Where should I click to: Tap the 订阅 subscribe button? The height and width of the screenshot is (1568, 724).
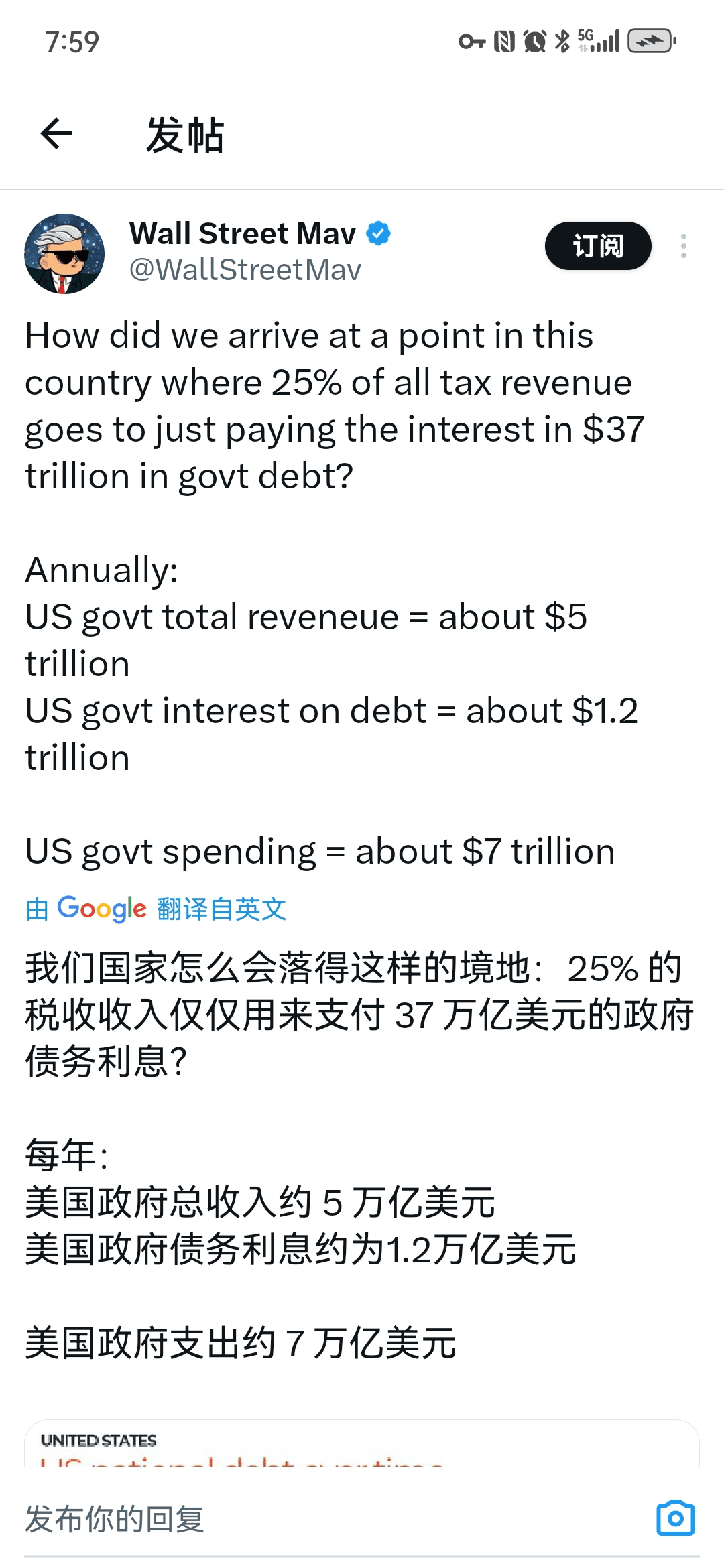click(598, 246)
